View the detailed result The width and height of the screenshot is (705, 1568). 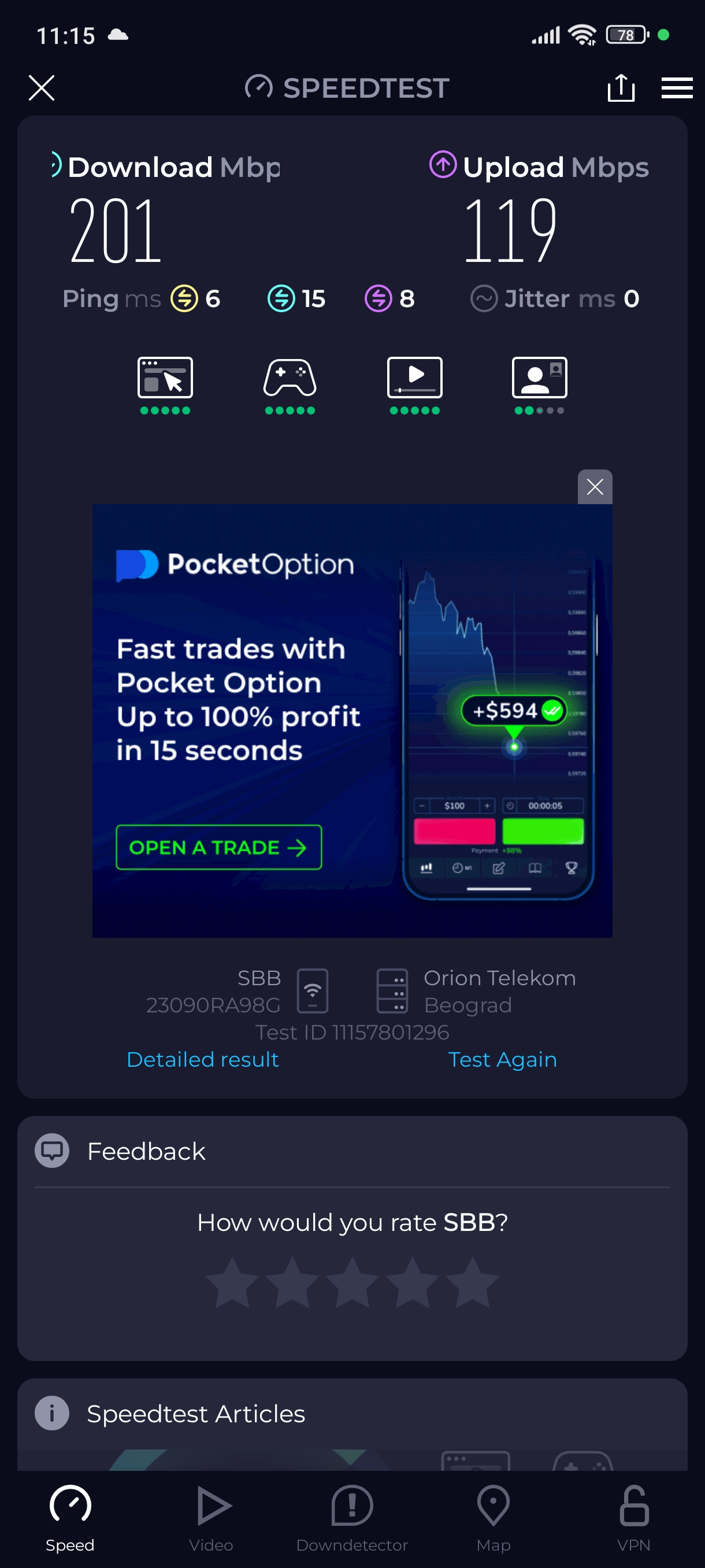click(203, 1060)
